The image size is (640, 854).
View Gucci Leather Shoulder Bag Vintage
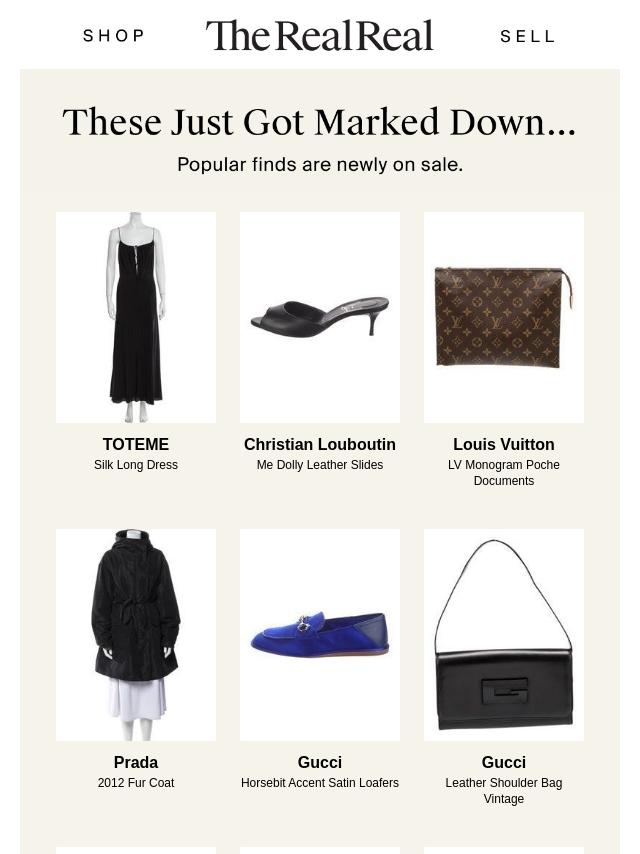tap(504, 635)
